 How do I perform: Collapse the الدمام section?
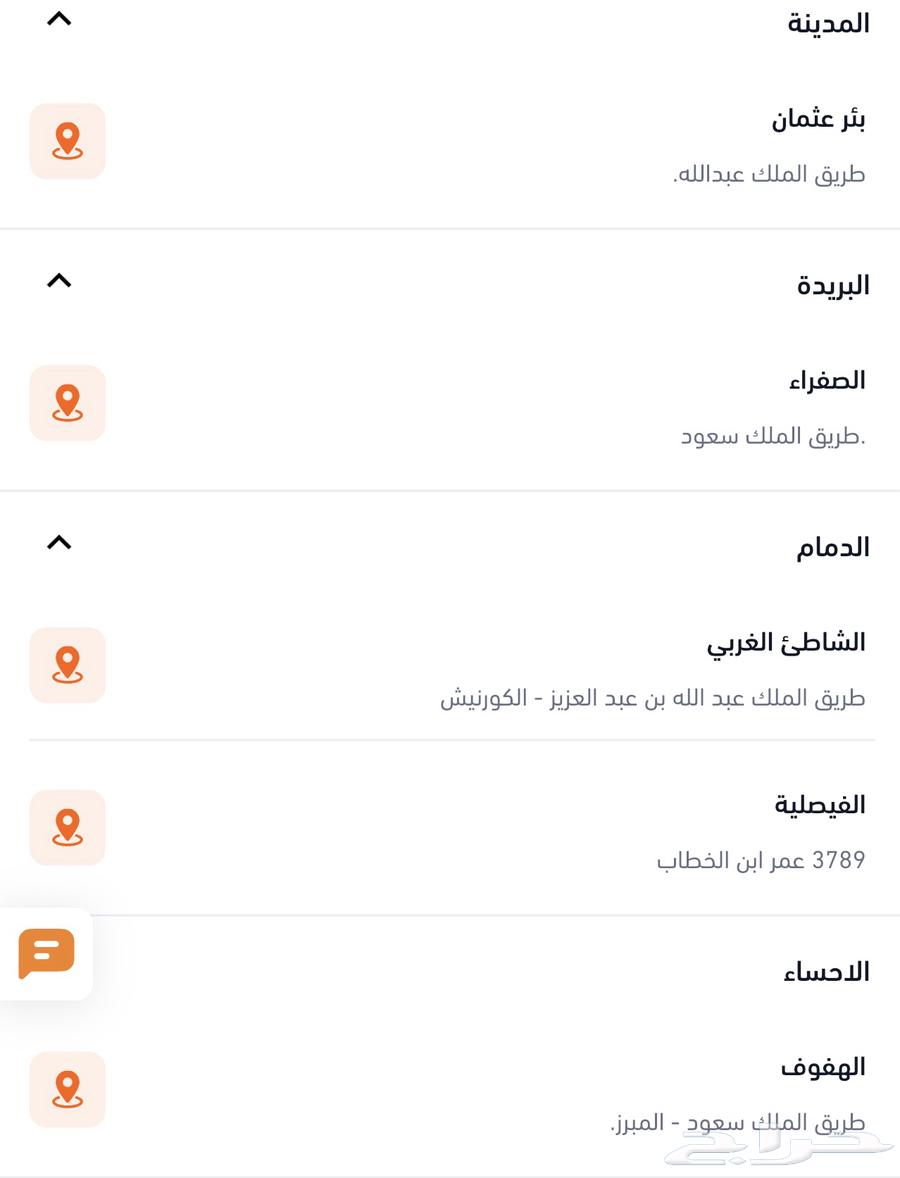coord(58,542)
